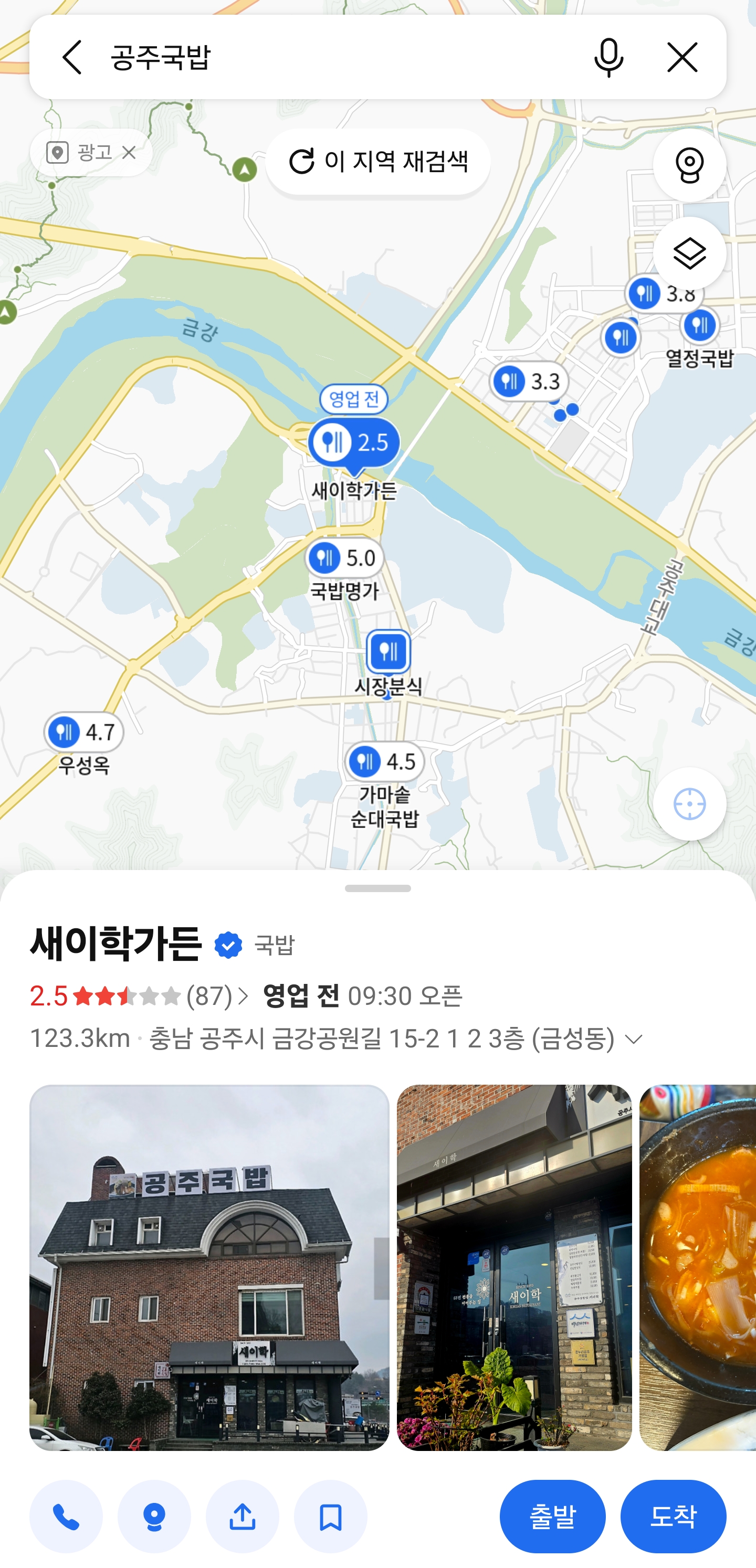This screenshot has width=756, height=1568.
Task: Clear the 공주국밥 search
Action: coord(681,58)
